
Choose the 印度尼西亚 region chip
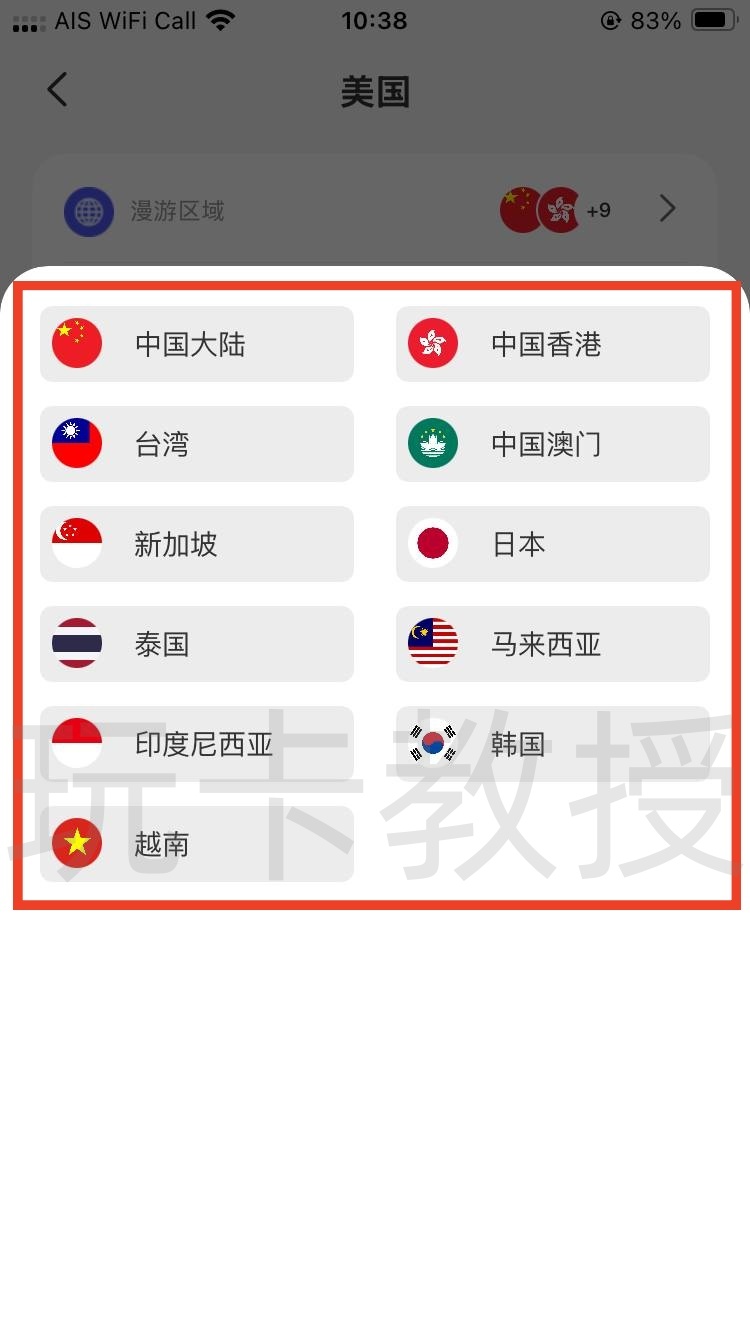[x=197, y=744]
